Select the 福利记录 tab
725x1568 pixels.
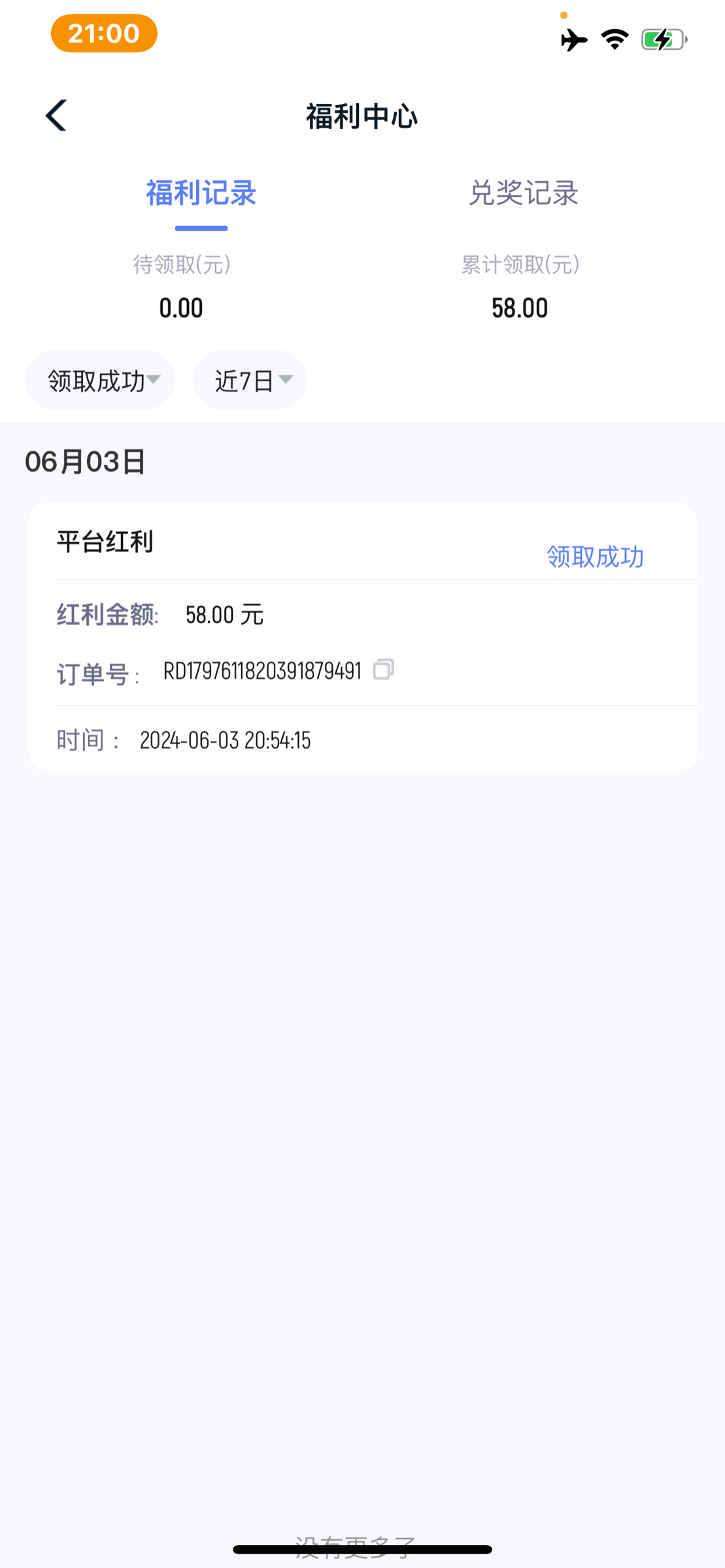pos(201,193)
